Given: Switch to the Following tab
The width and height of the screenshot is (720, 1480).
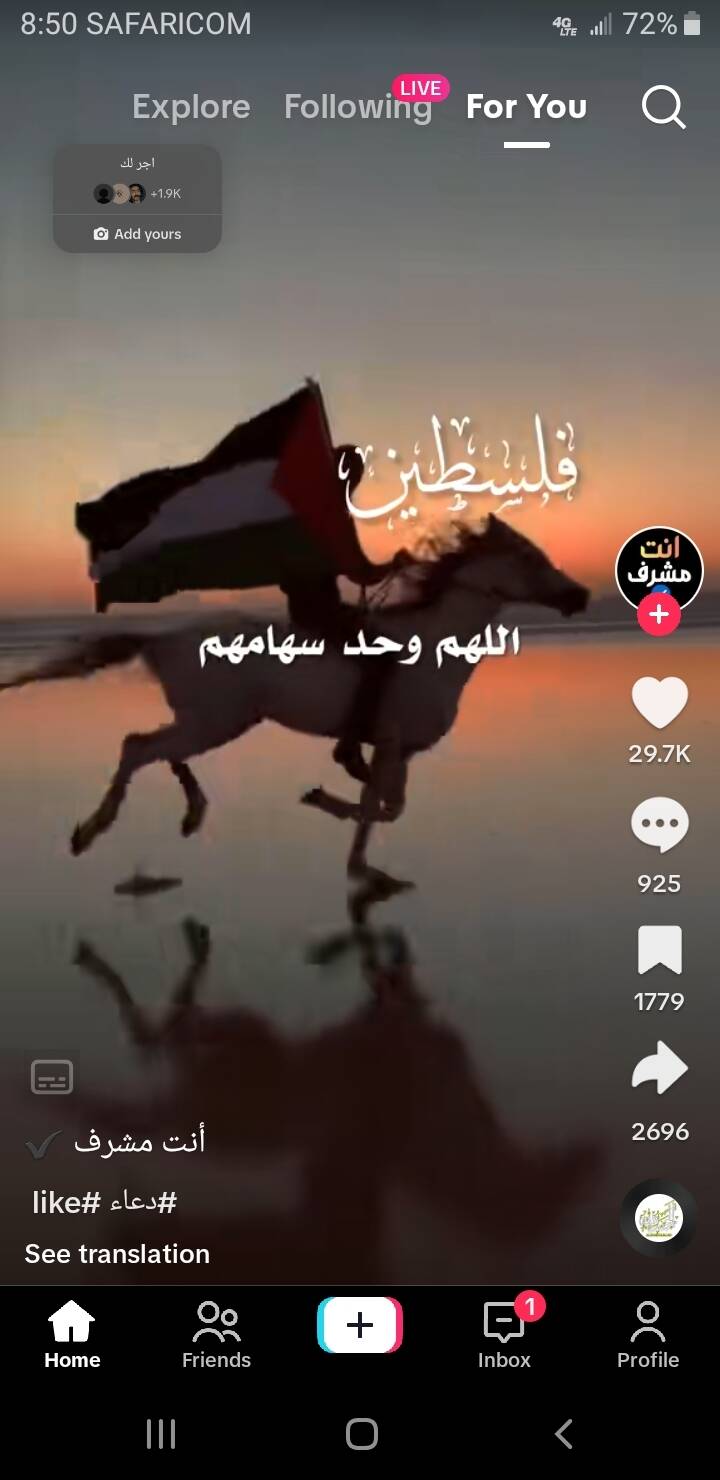Looking at the screenshot, I should 357,107.
